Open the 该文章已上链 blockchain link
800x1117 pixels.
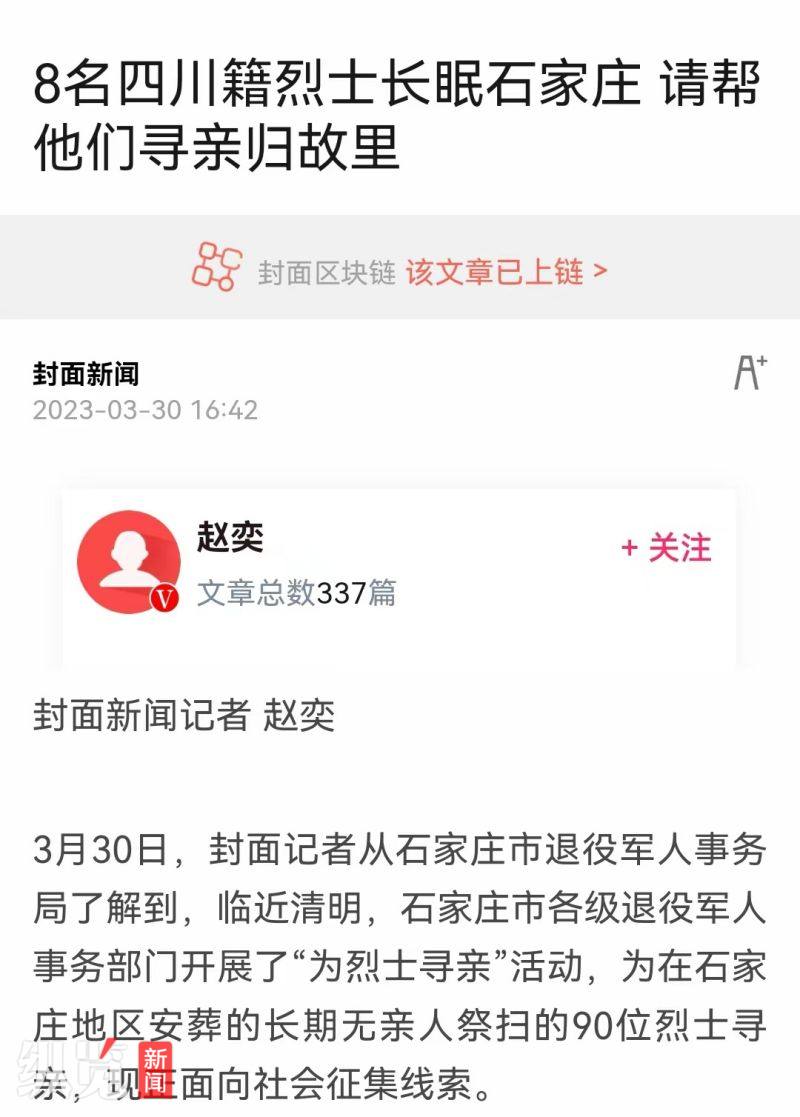pos(506,272)
